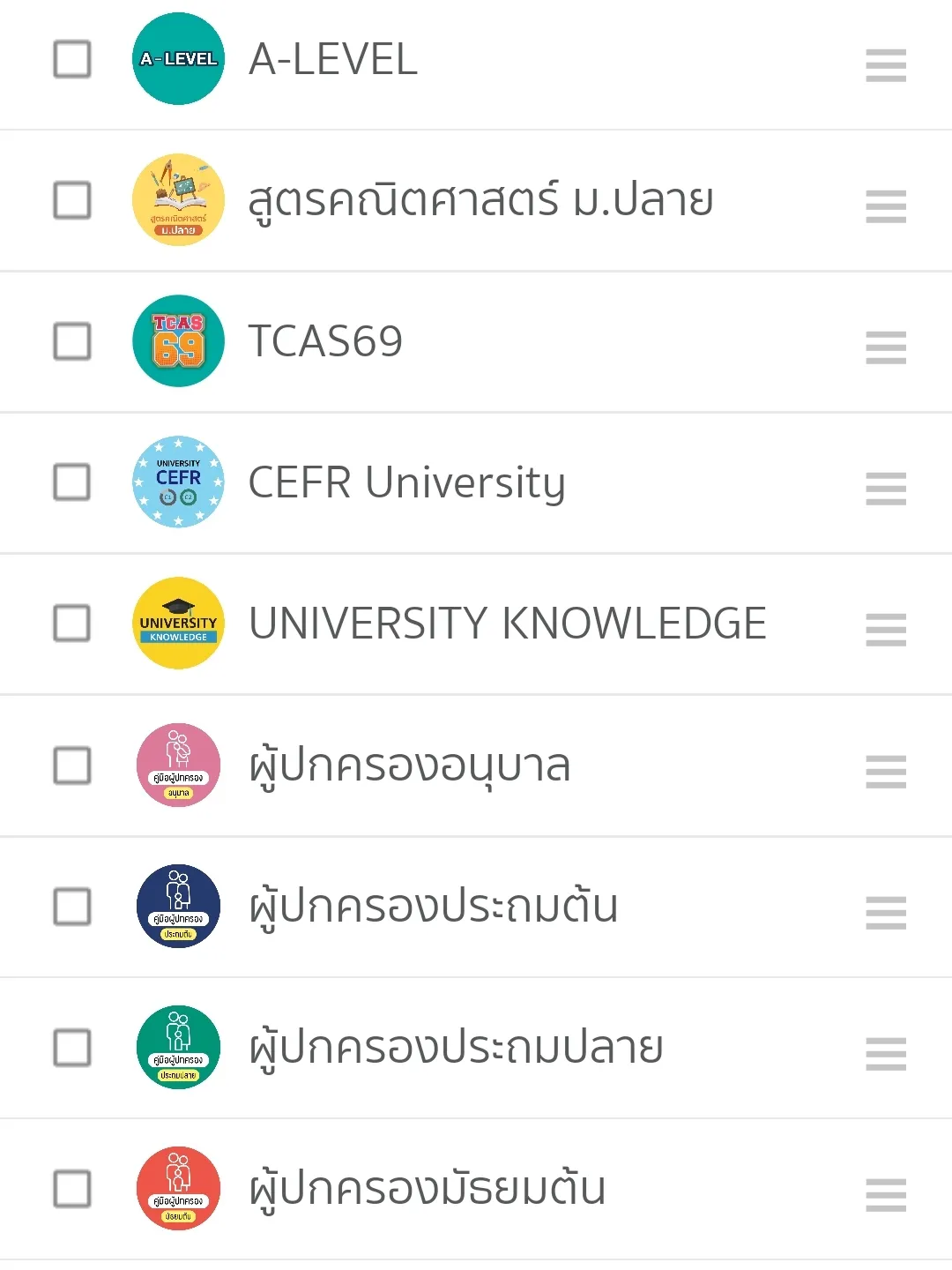
Task: Tap the reorder handle next to TCAS69
Action: [x=886, y=347]
